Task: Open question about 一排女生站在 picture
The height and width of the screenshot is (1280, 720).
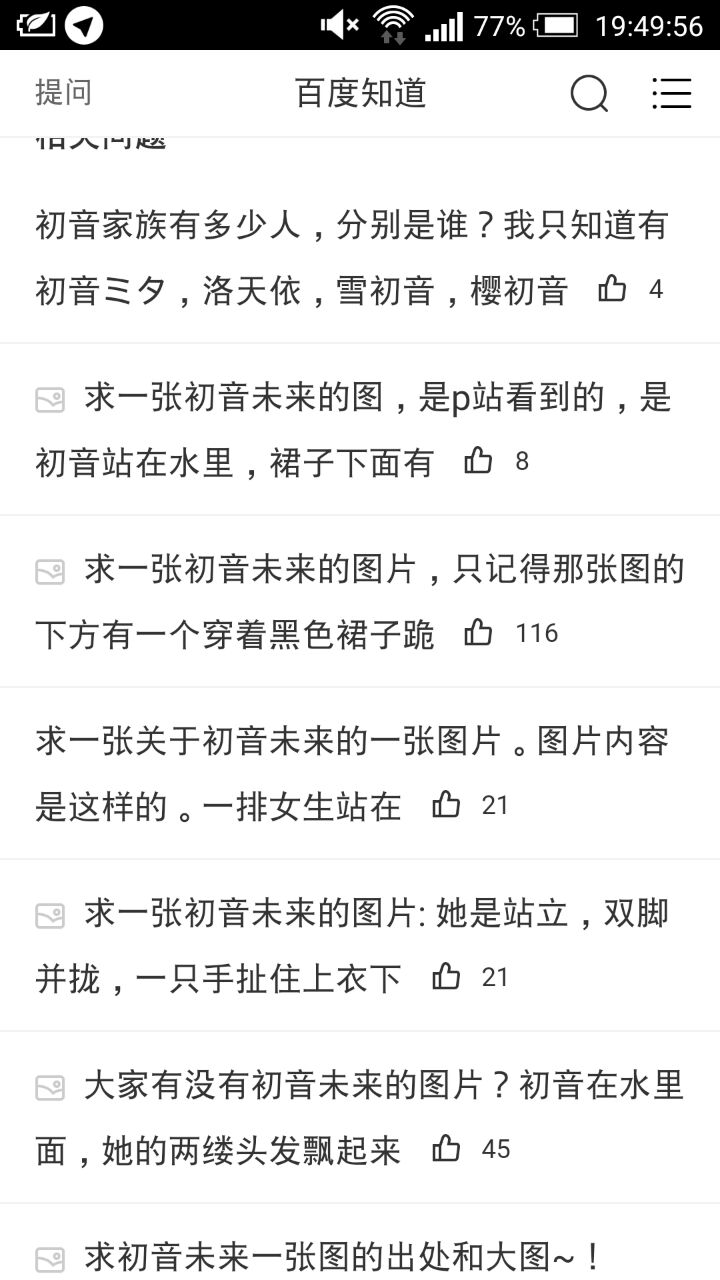Action: pyautogui.click(x=350, y=774)
